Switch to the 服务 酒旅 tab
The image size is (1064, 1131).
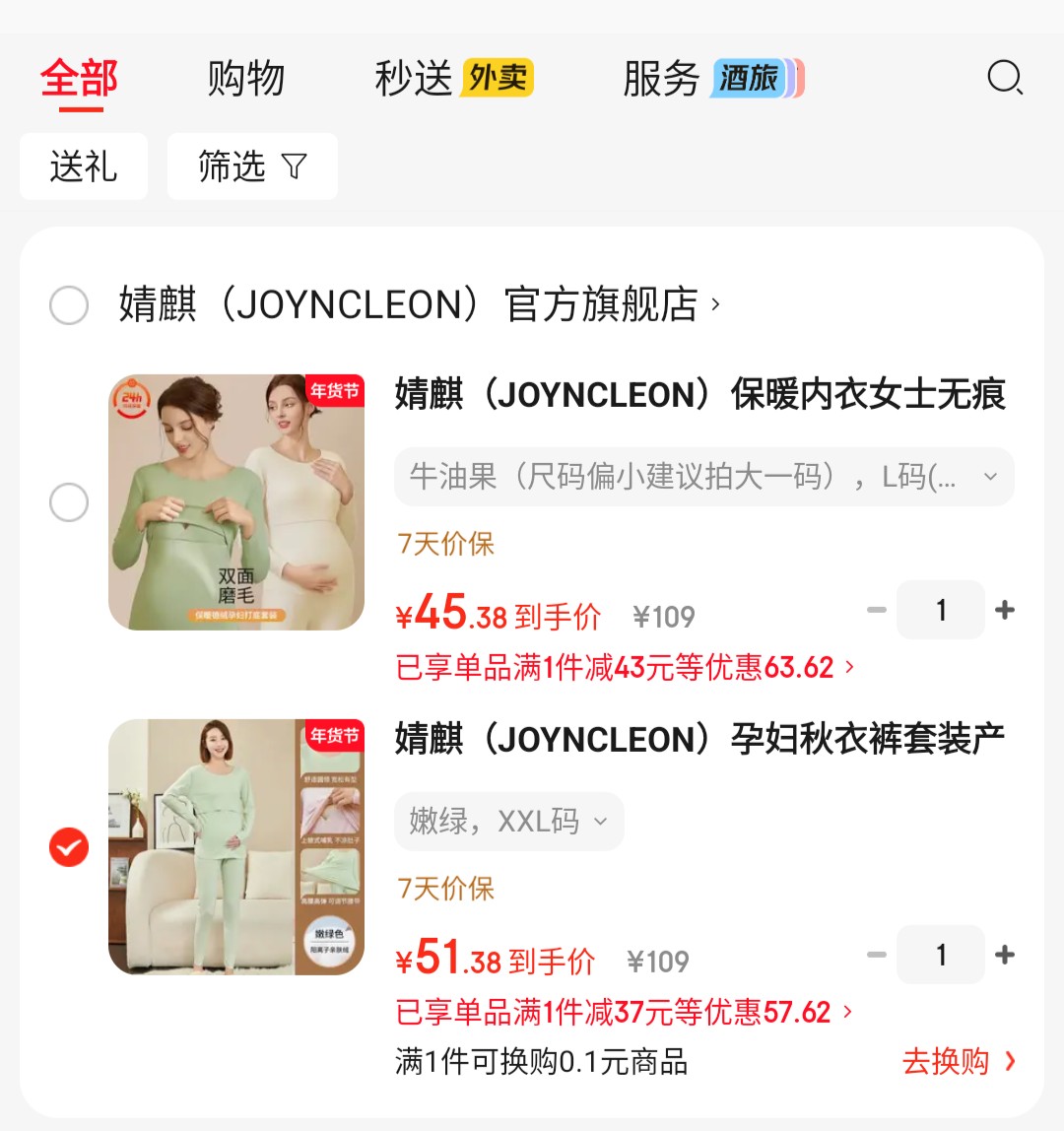[x=712, y=79]
